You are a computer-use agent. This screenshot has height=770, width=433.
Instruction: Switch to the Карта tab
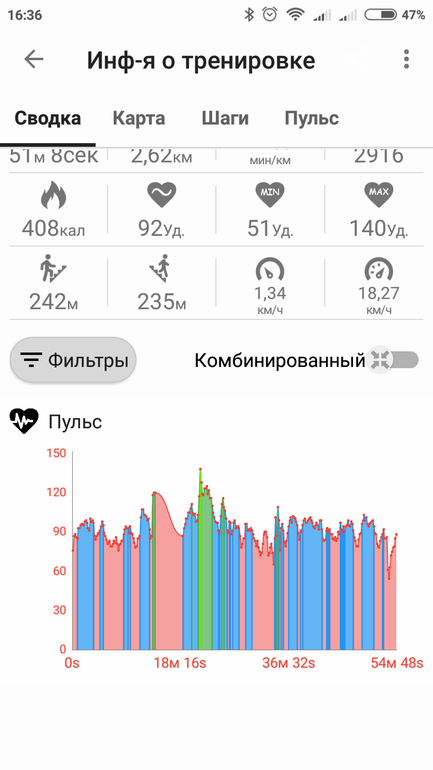tap(139, 118)
